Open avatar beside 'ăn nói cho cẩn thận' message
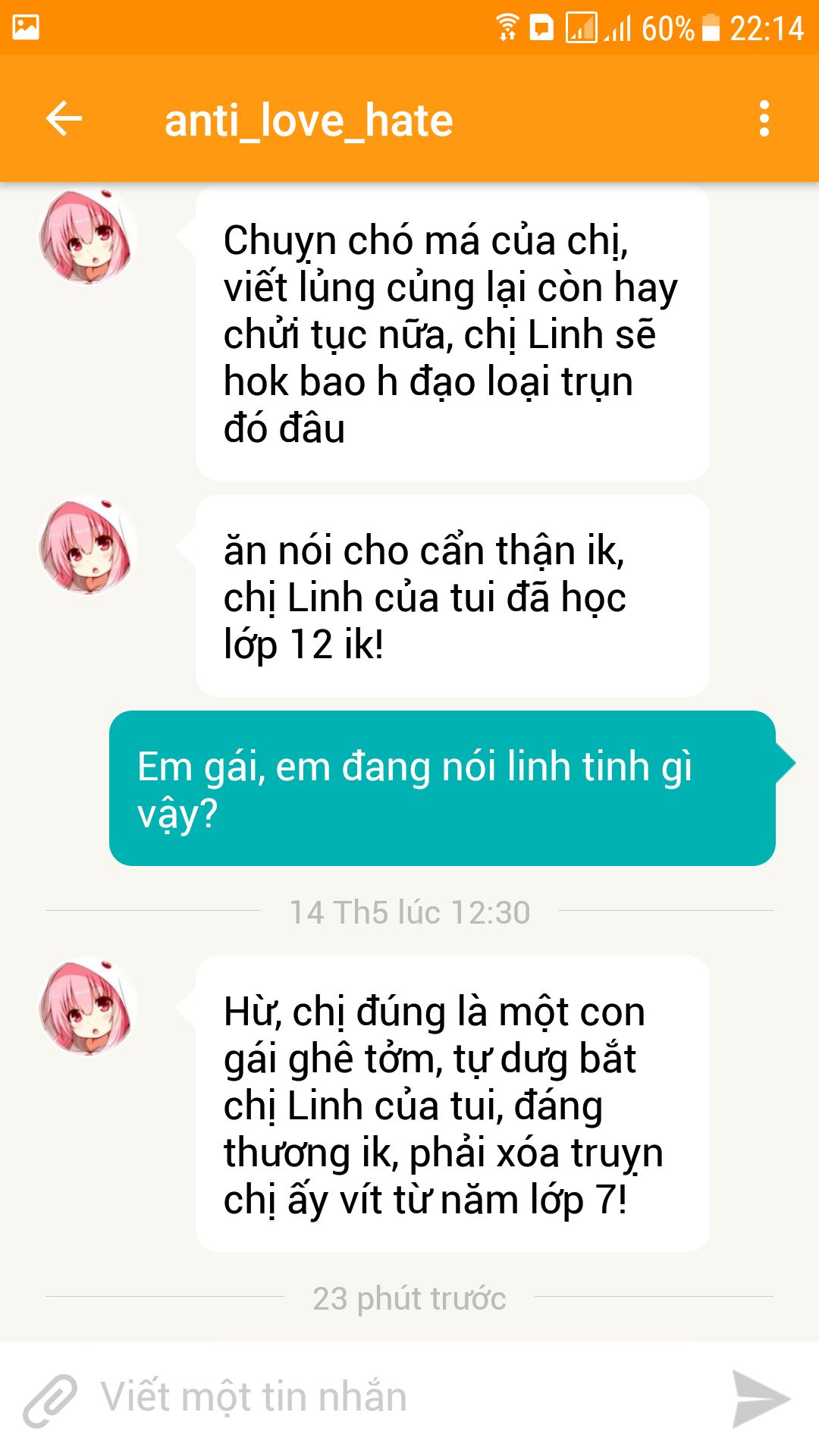The image size is (819, 1456). (87, 546)
